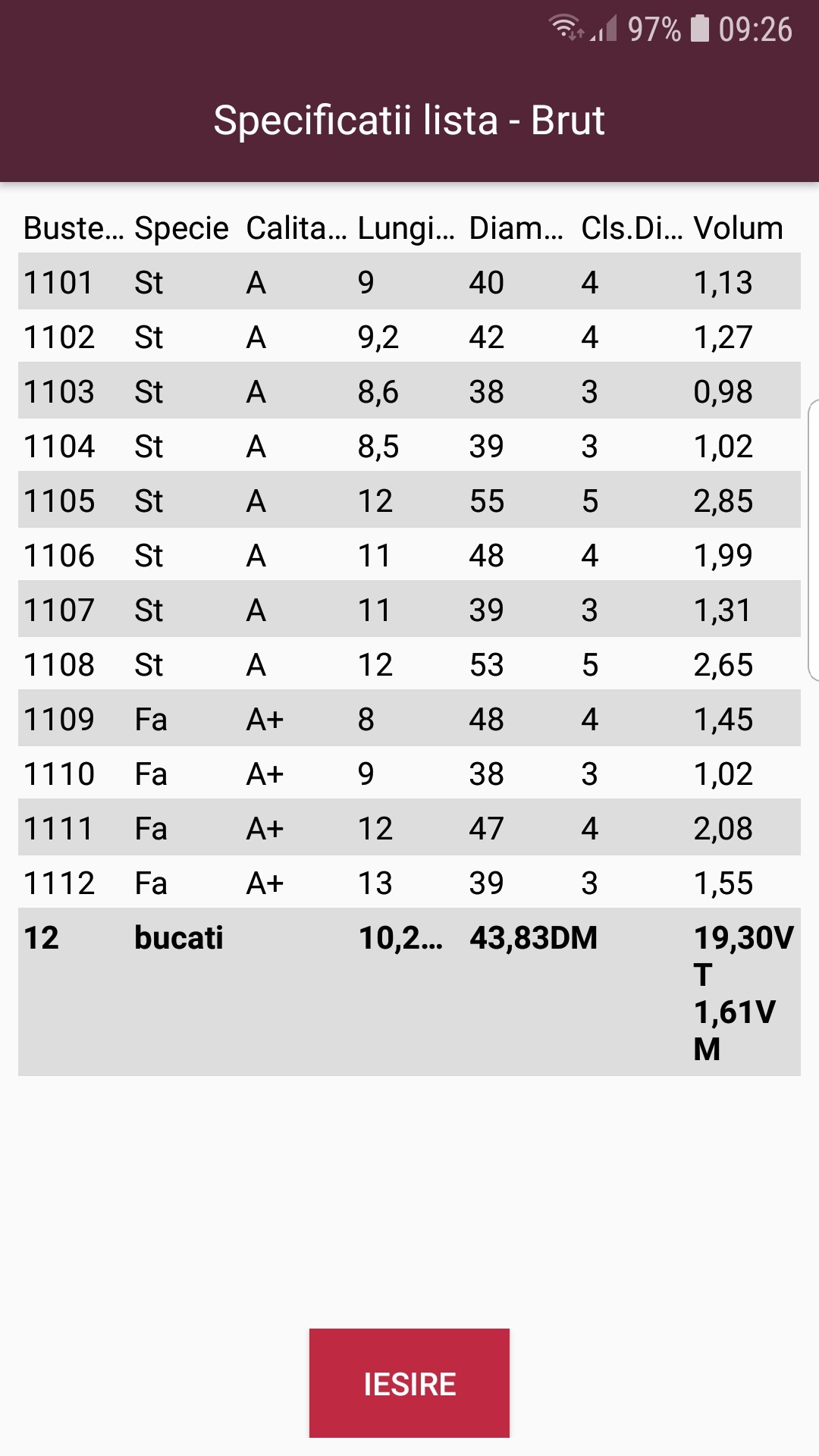This screenshot has height=1456, width=819.
Task: Tap the IESIRE button to exit
Action: pyautogui.click(x=409, y=1382)
